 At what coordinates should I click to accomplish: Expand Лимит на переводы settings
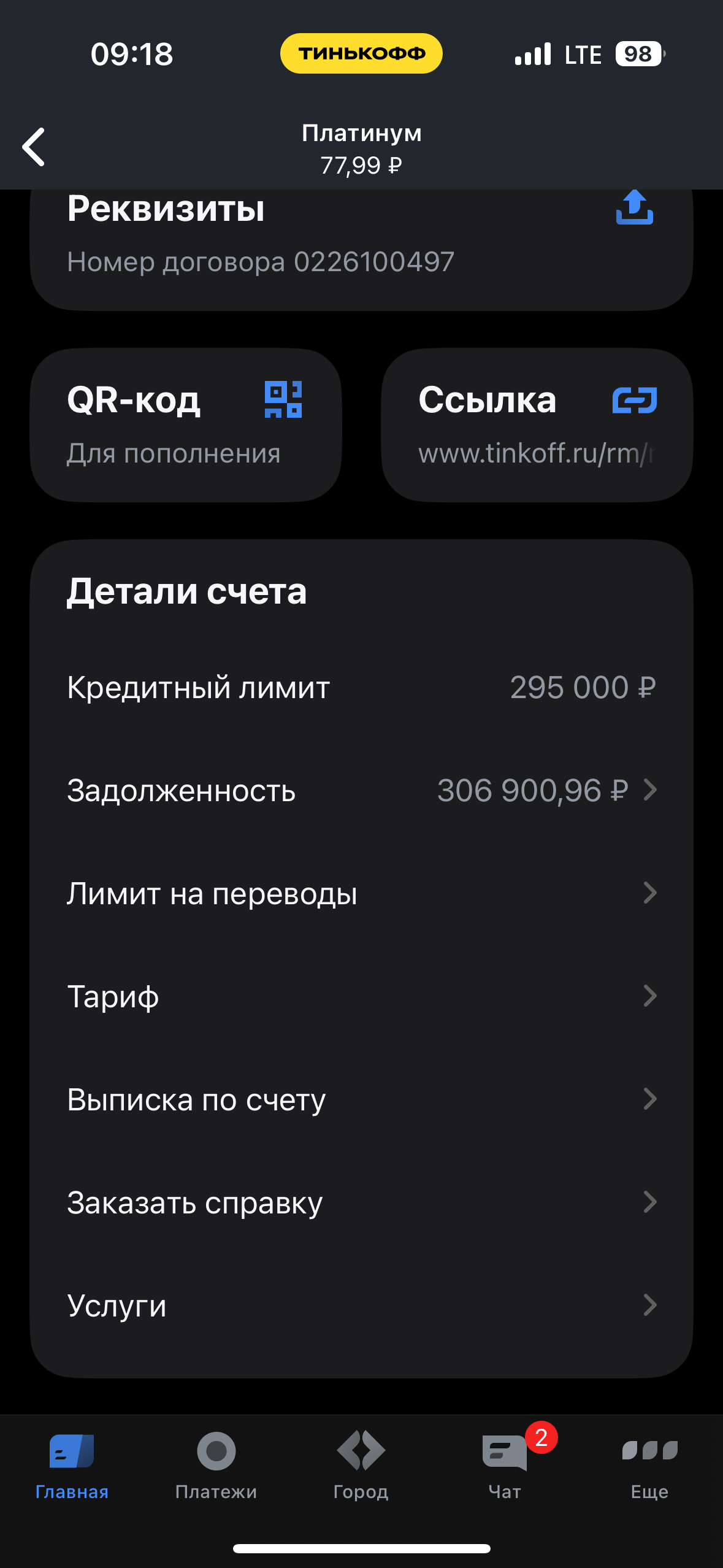pyautogui.click(x=362, y=894)
